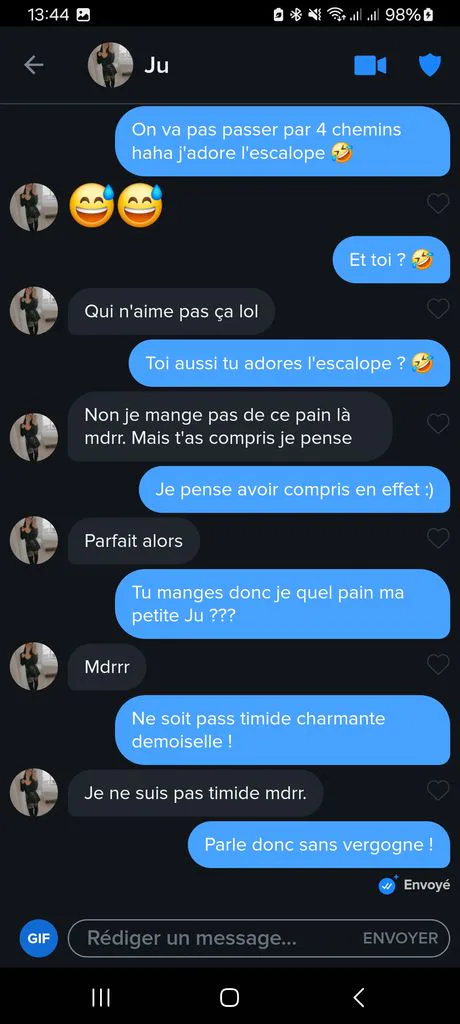Heart the "Mdrrr" message

(438, 664)
